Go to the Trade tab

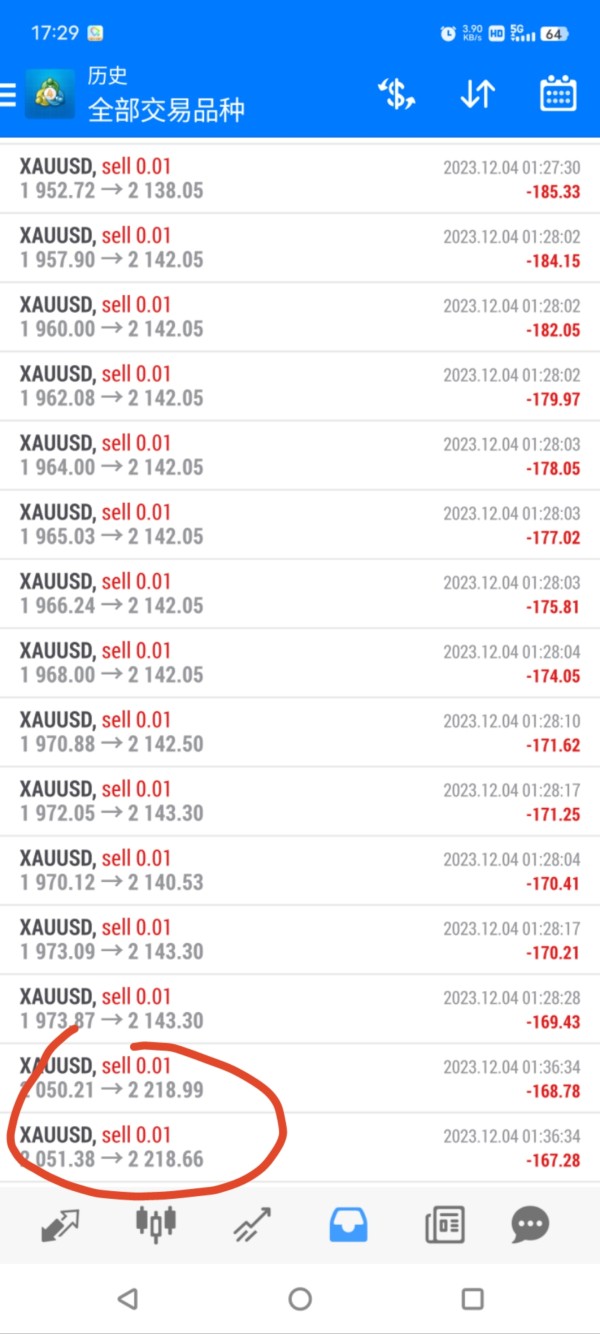pyautogui.click(x=252, y=1224)
